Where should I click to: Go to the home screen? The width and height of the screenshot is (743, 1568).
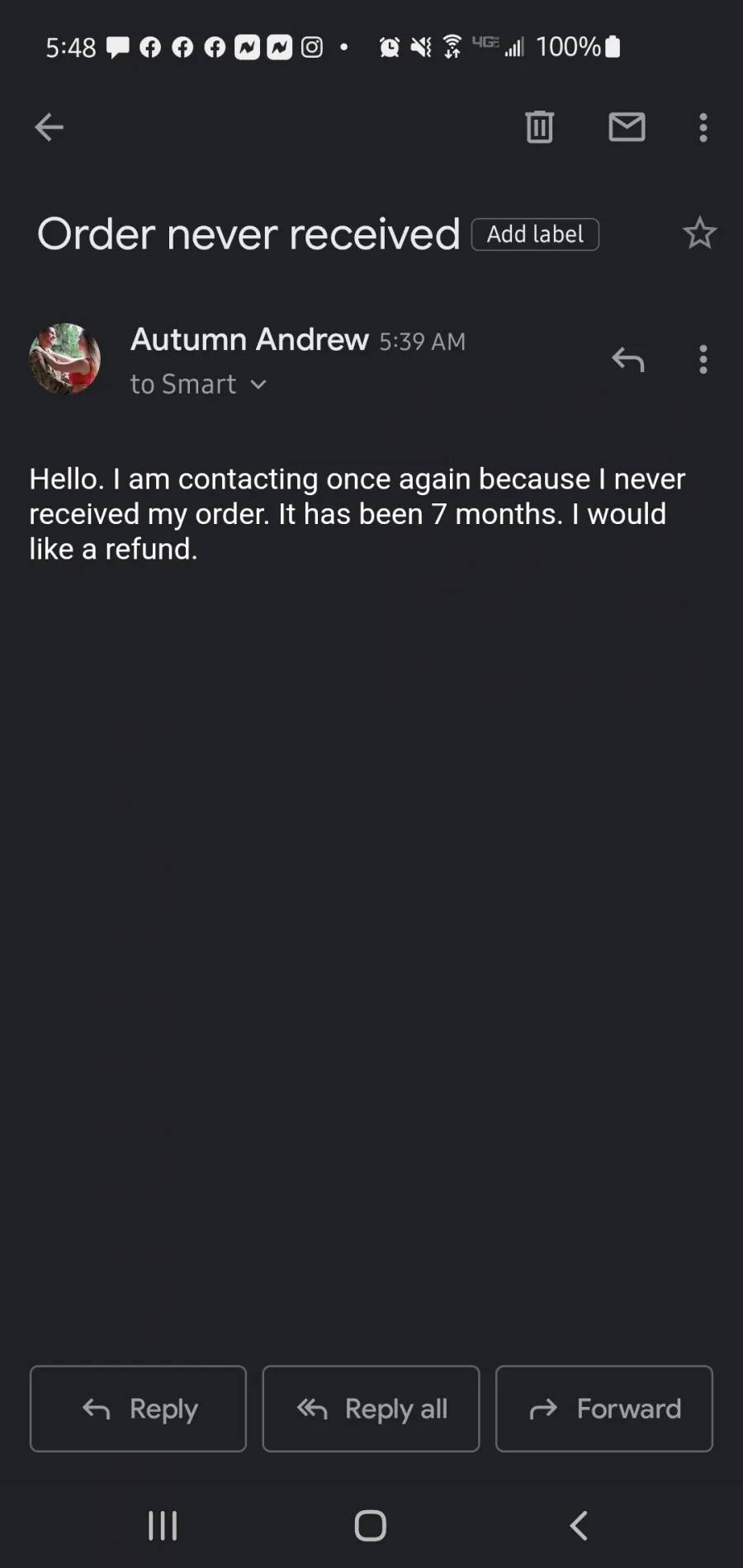click(x=371, y=1526)
